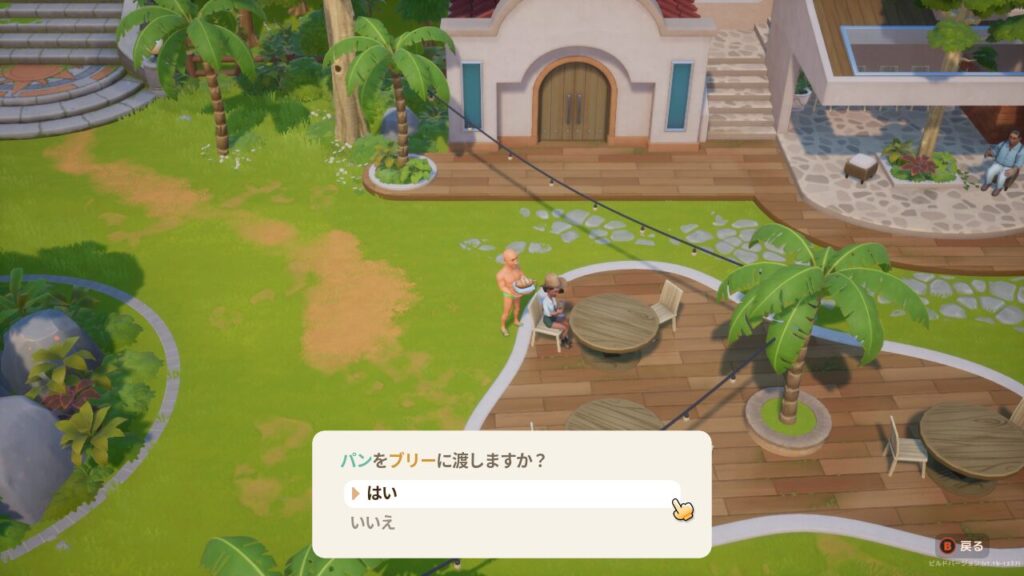Select はい to give the bread to Bree
Screen dimensions: 1024x576
click(x=510, y=493)
